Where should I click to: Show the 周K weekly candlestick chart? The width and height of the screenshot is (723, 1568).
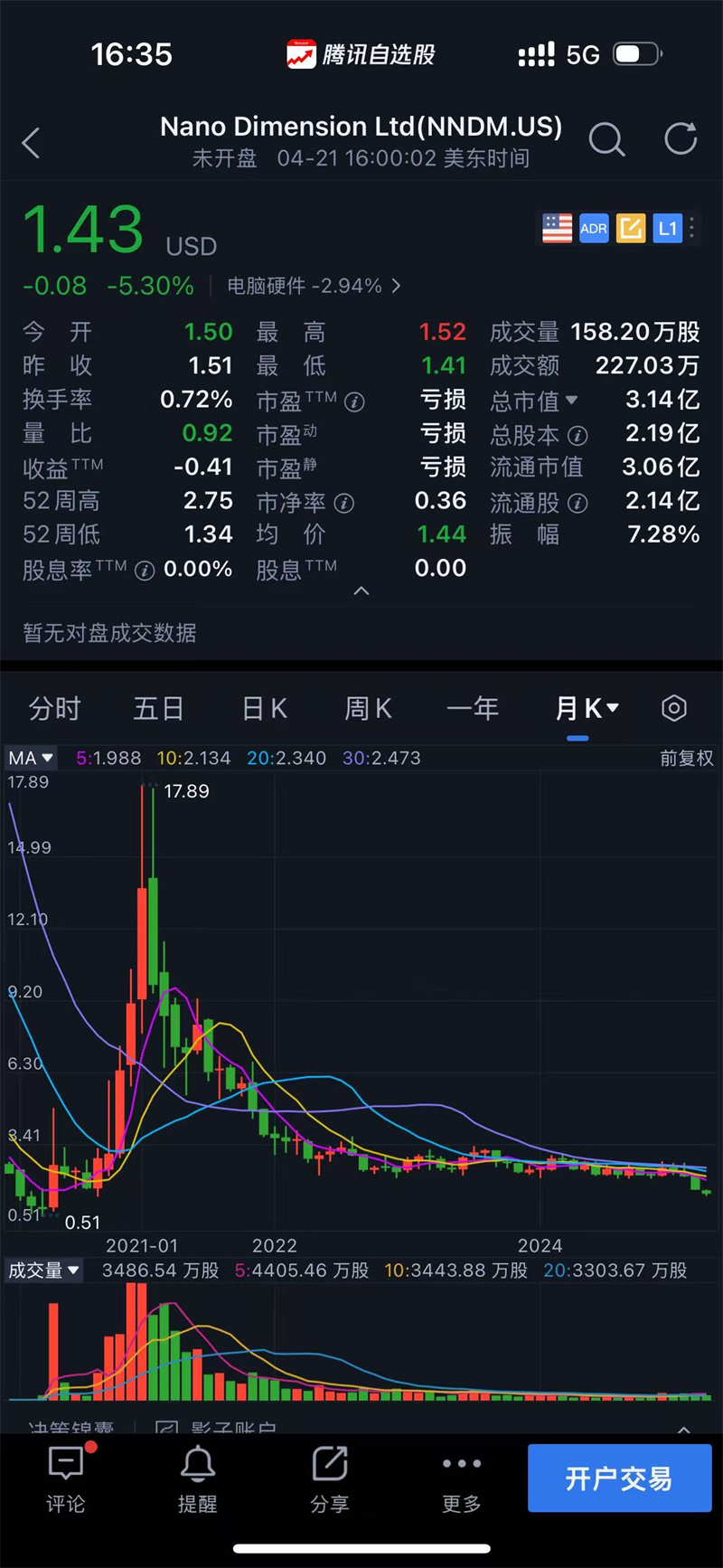368,709
